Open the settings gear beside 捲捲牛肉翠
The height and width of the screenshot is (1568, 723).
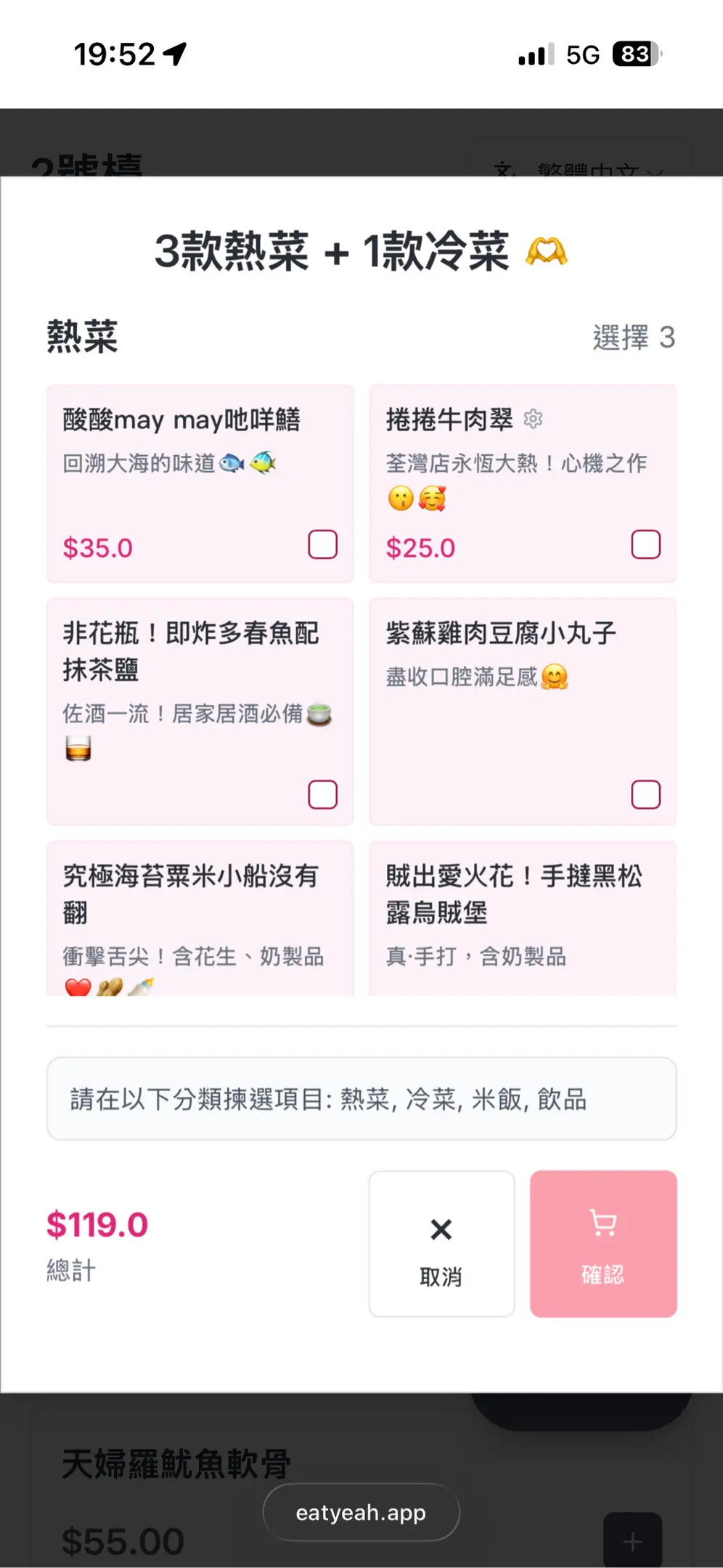click(x=534, y=419)
